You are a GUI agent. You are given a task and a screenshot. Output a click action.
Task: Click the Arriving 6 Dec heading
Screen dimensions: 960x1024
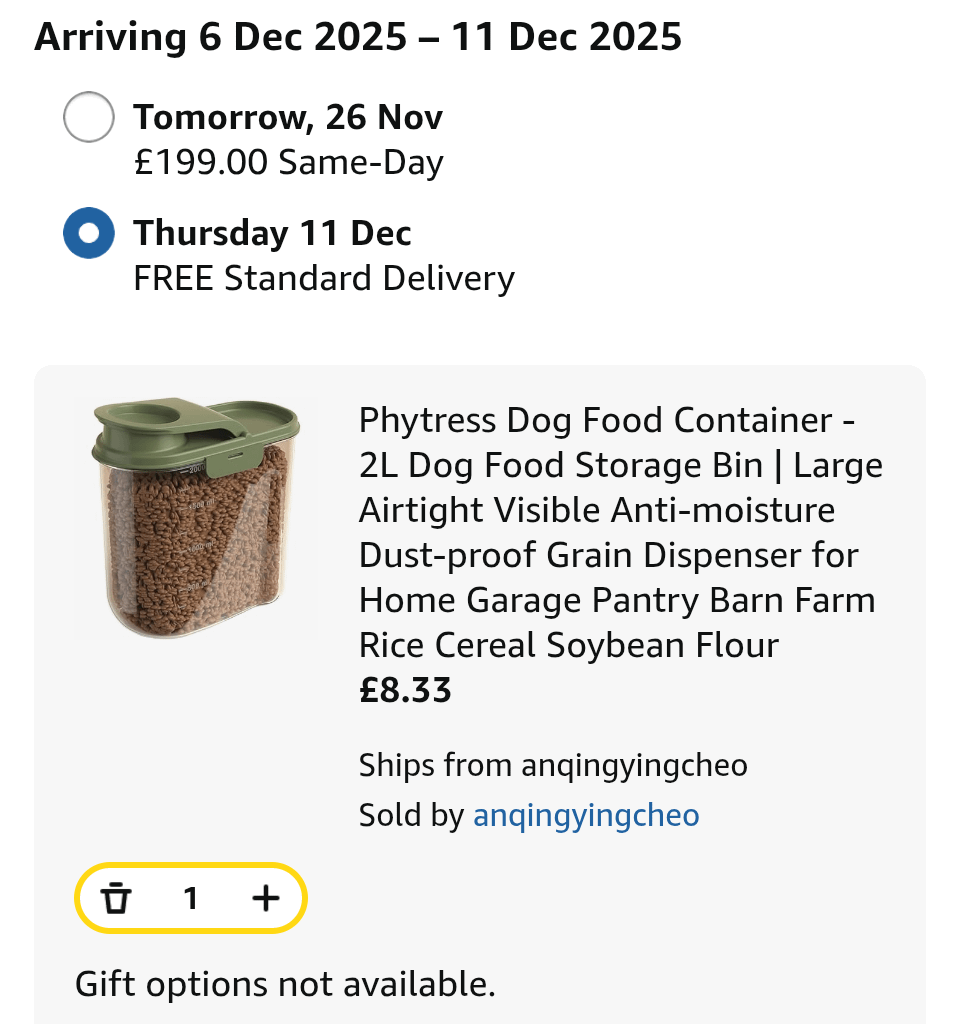tap(358, 36)
